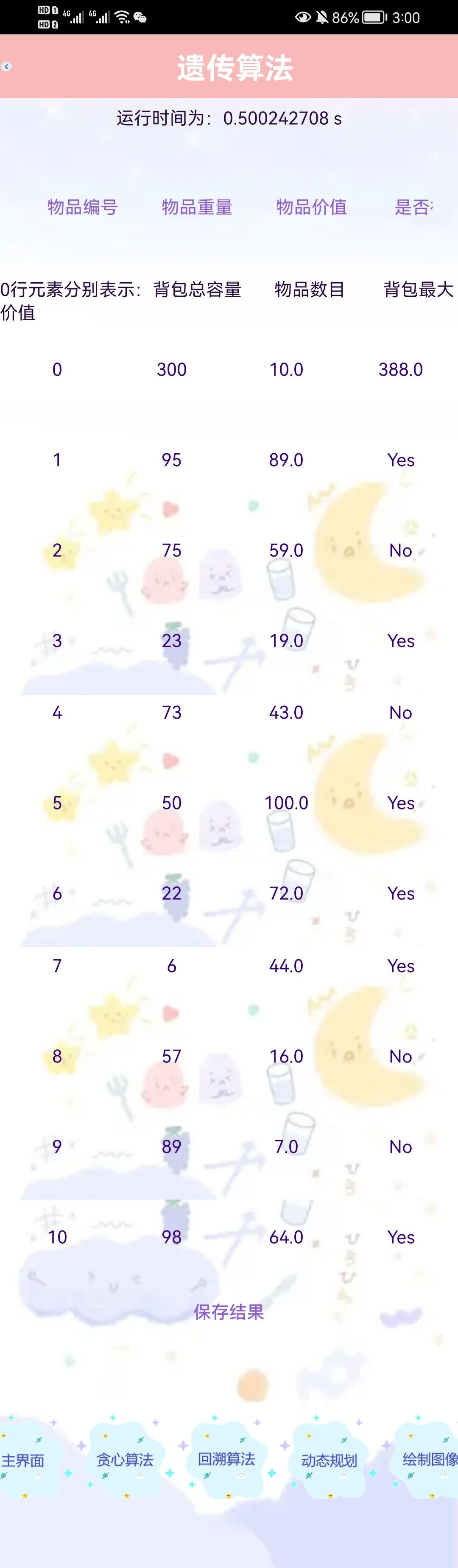Go to 主界面 main screen
The height and width of the screenshot is (1568, 458).
(x=24, y=1460)
